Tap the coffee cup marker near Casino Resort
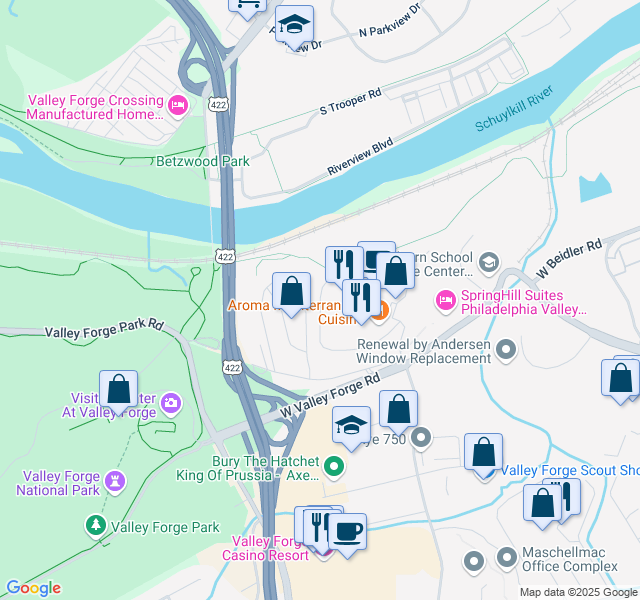 (347, 531)
